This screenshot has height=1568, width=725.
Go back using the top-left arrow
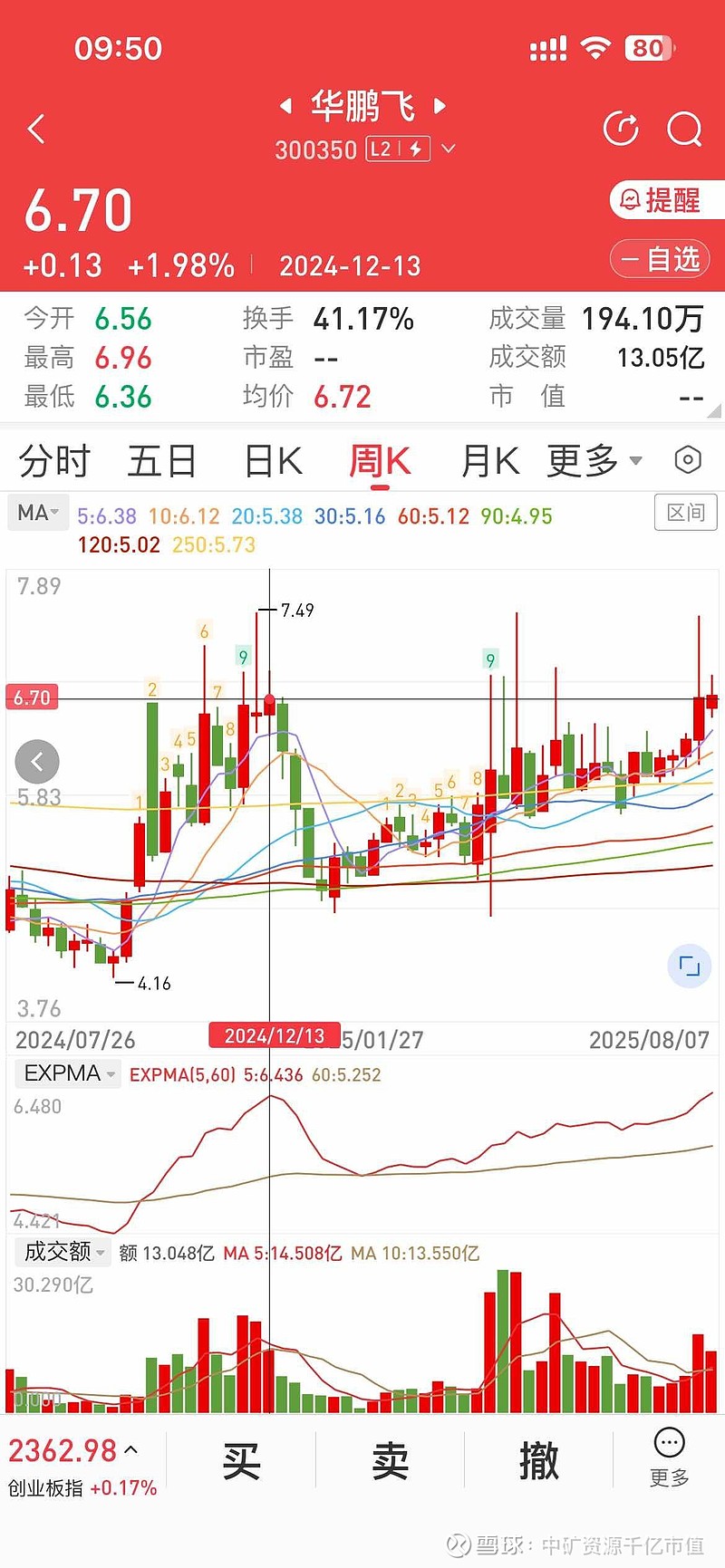tap(36, 130)
